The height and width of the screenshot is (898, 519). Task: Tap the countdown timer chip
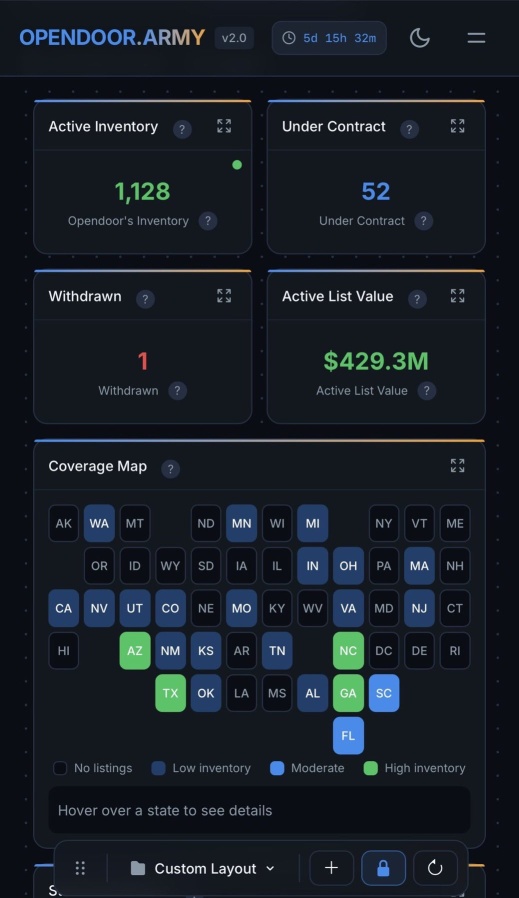point(329,38)
